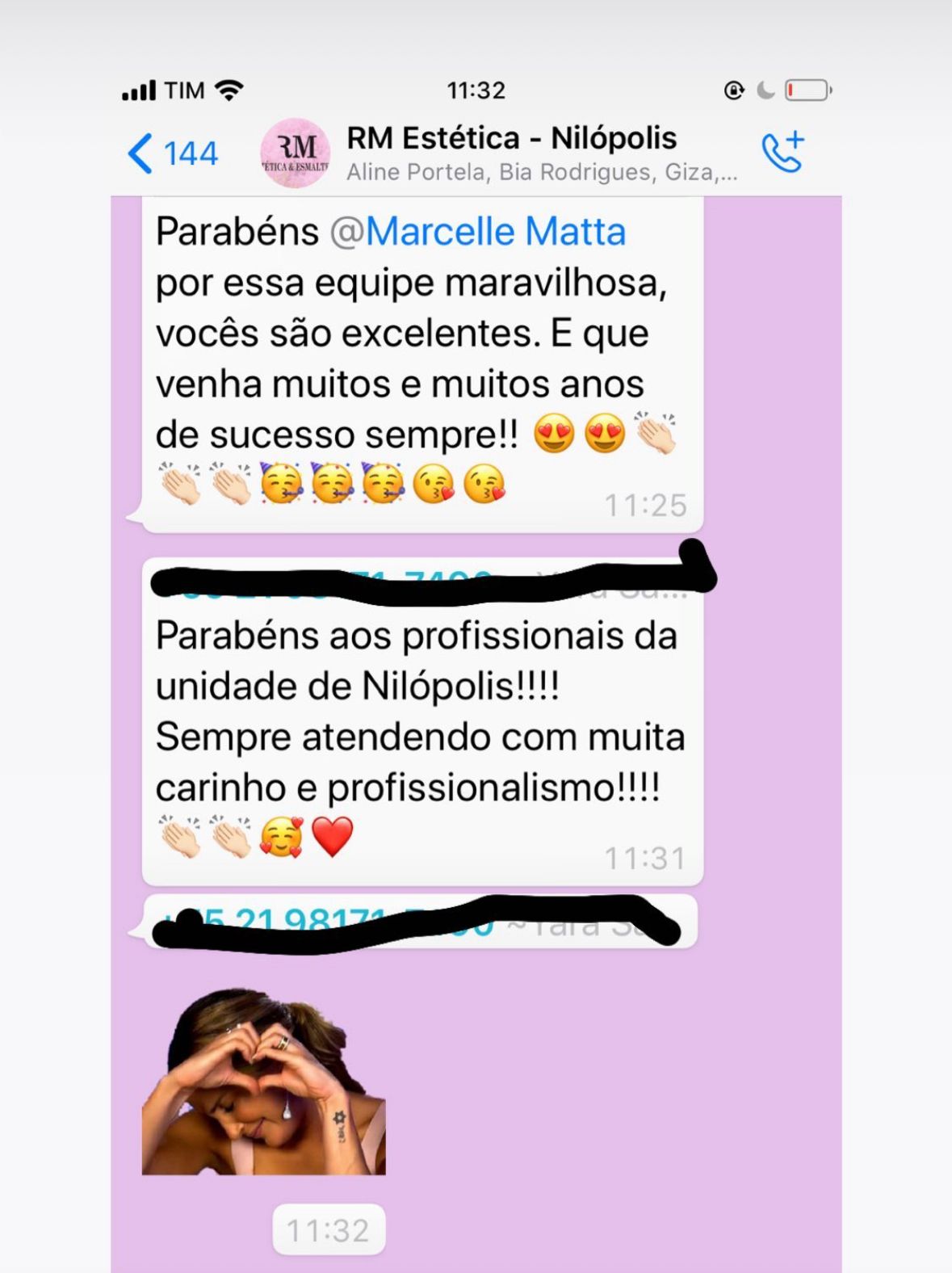Image resolution: width=952 pixels, height=1273 pixels.
Task: Tap the battery icon in the status bar
Action: pyautogui.click(x=805, y=89)
